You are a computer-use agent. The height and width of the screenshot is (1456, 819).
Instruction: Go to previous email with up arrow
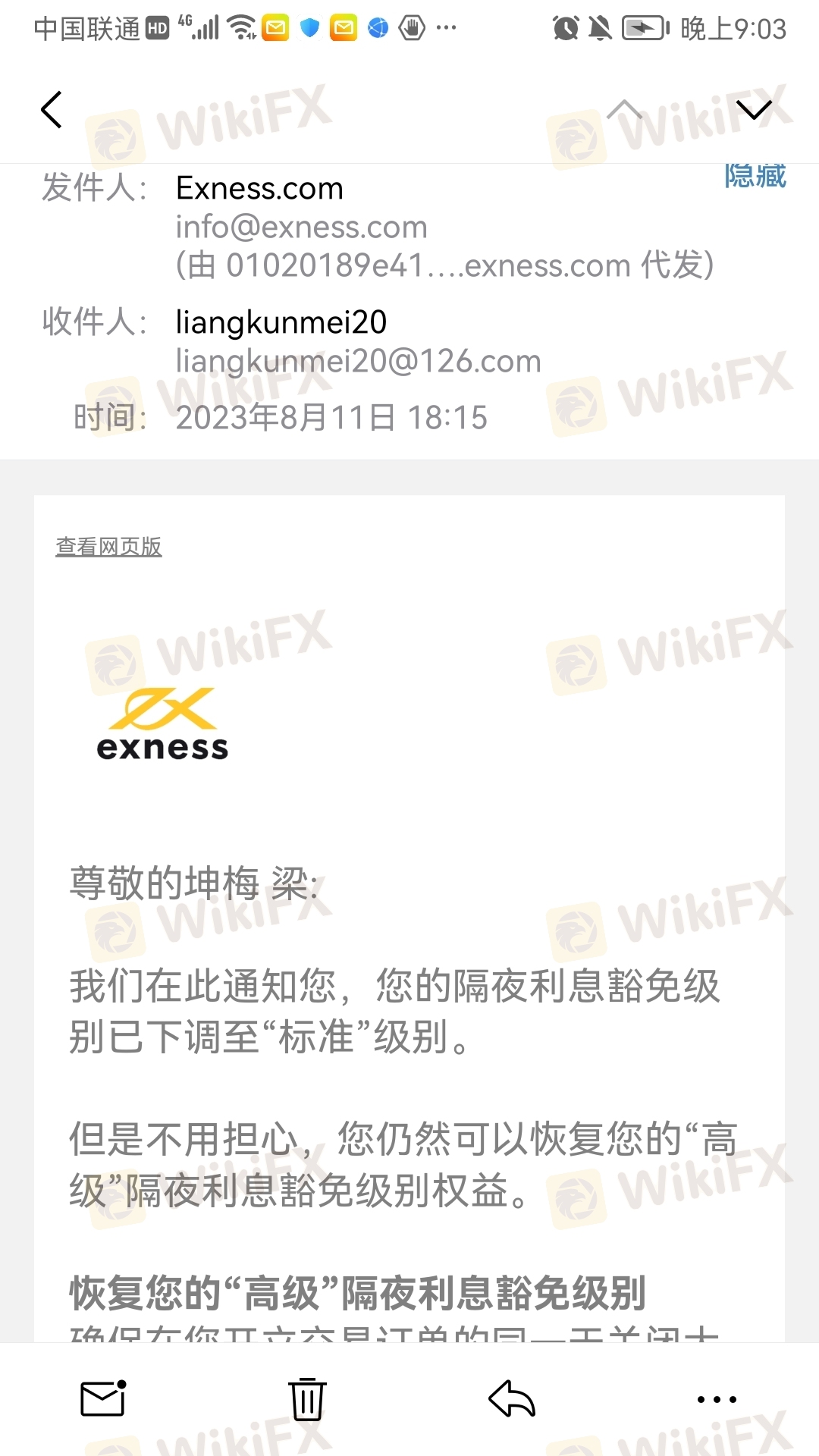click(624, 110)
